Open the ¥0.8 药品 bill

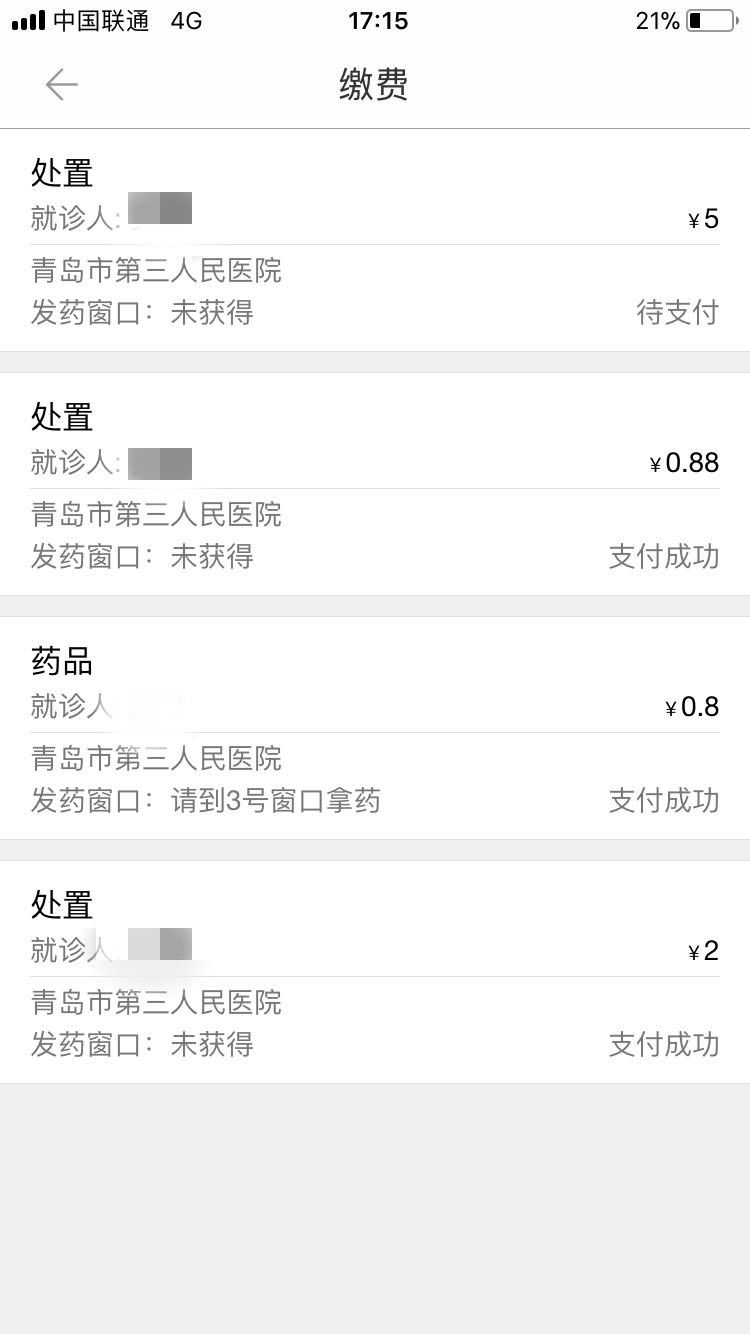click(375, 728)
